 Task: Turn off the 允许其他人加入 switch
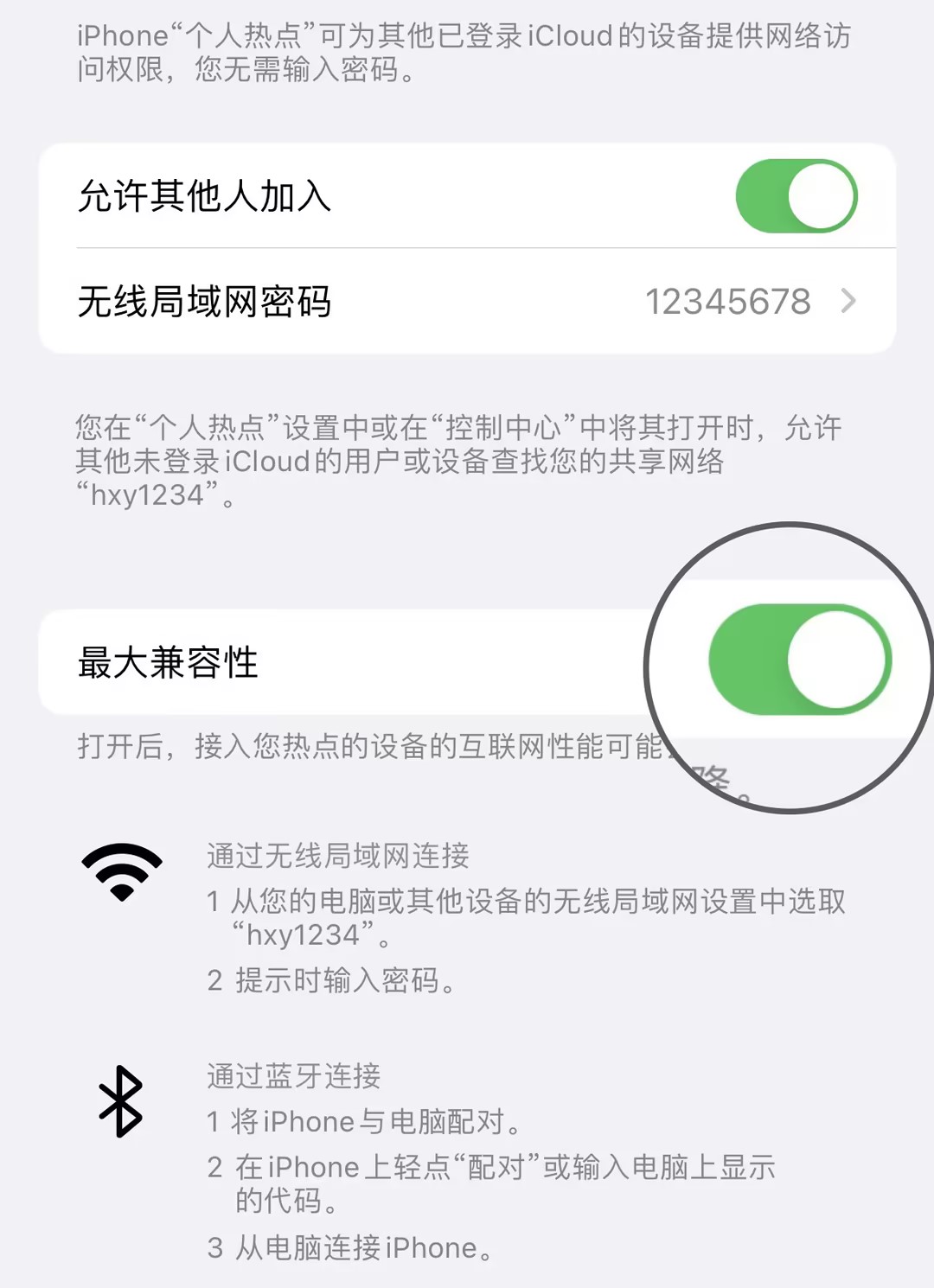pos(796,196)
